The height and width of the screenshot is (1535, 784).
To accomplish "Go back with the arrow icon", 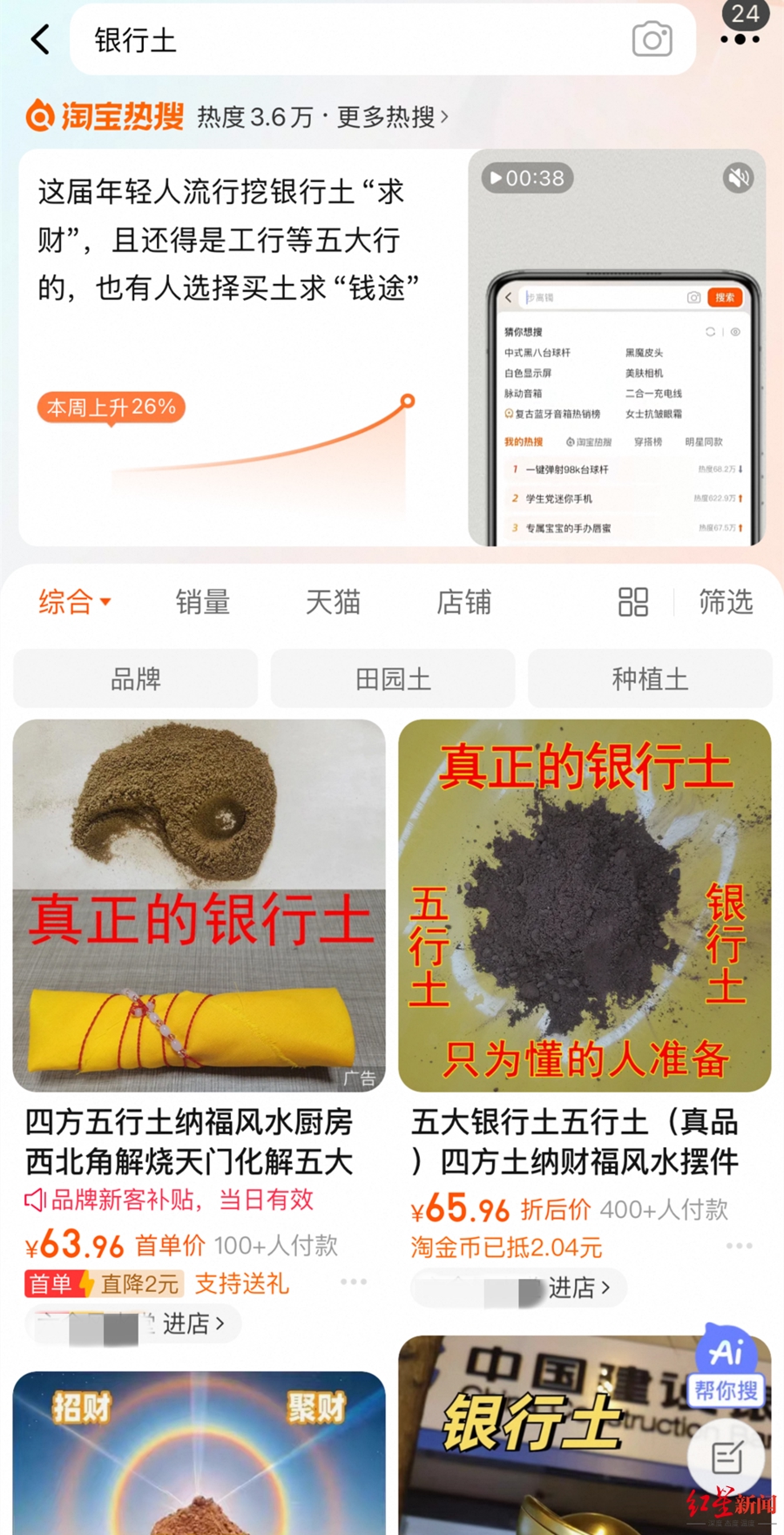I will (x=40, y=39).
